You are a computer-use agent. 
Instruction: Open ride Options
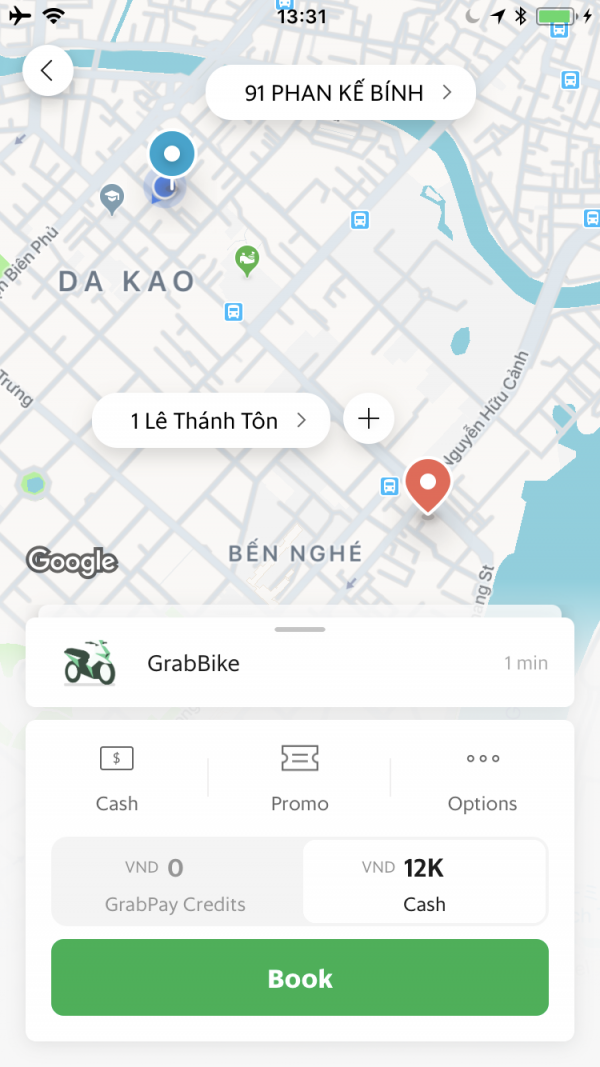482,779
